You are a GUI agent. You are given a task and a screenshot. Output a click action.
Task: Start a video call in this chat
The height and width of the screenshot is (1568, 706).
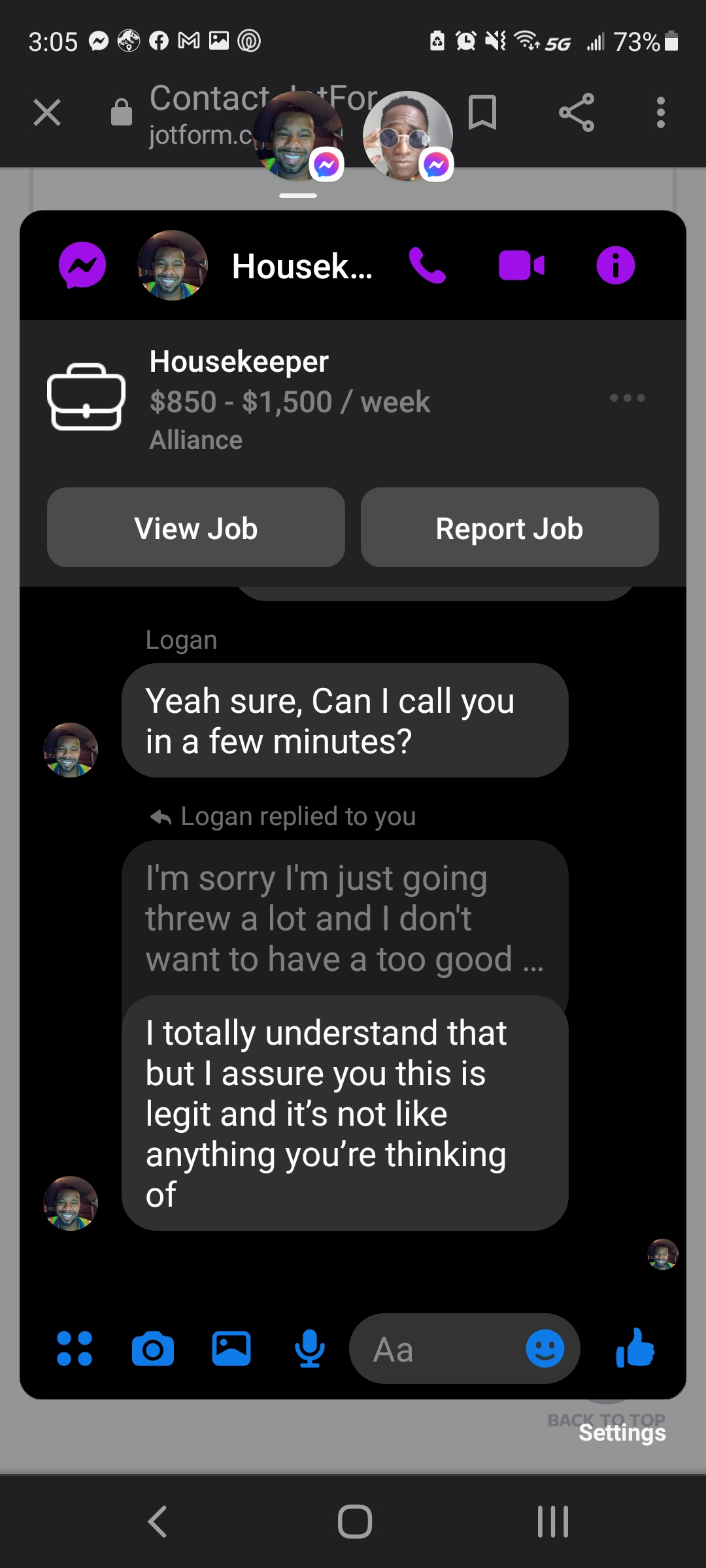pyautogui.click(x=521, y=265)
